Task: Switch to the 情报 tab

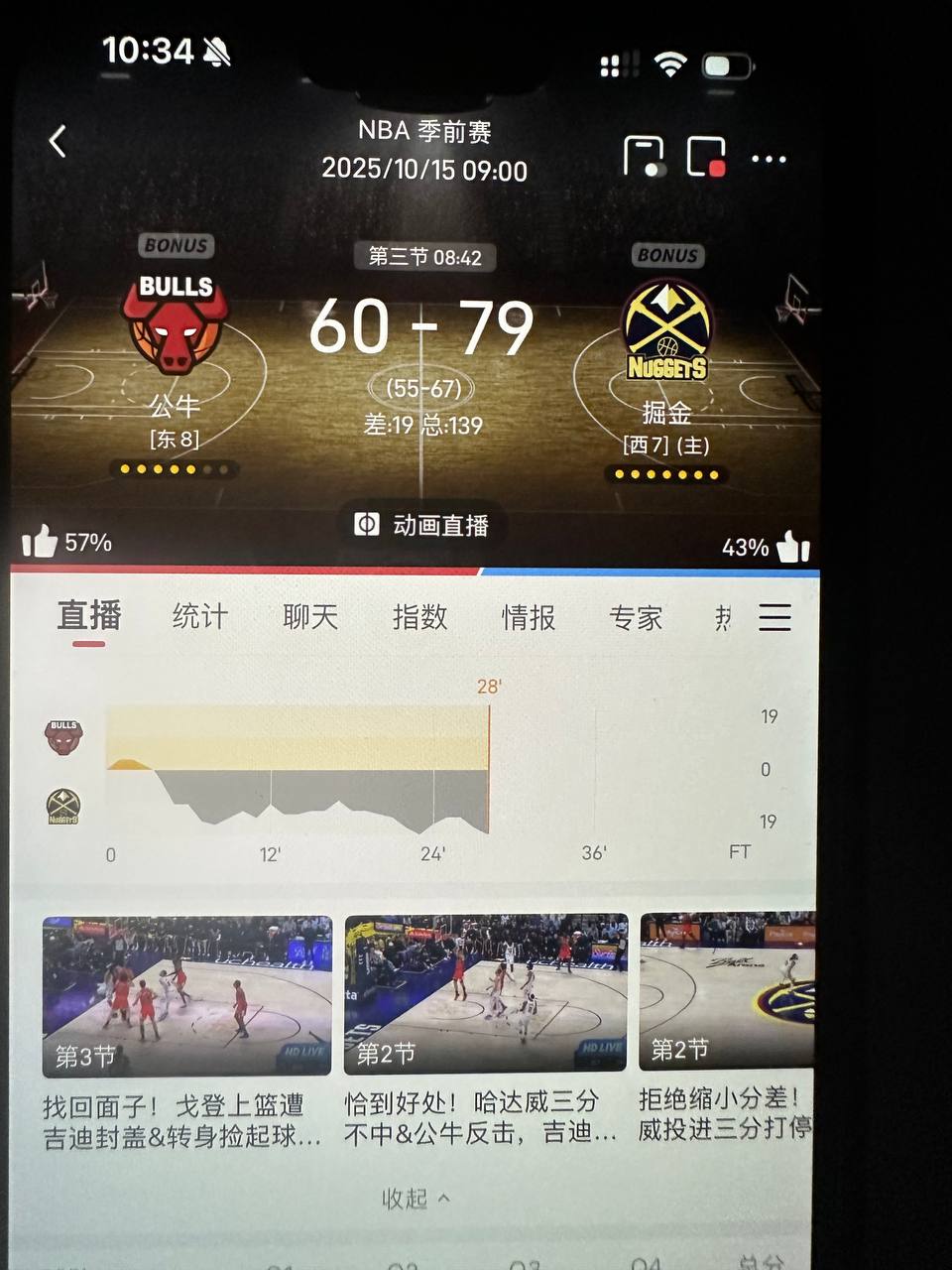Action: [x=529, y=617]
